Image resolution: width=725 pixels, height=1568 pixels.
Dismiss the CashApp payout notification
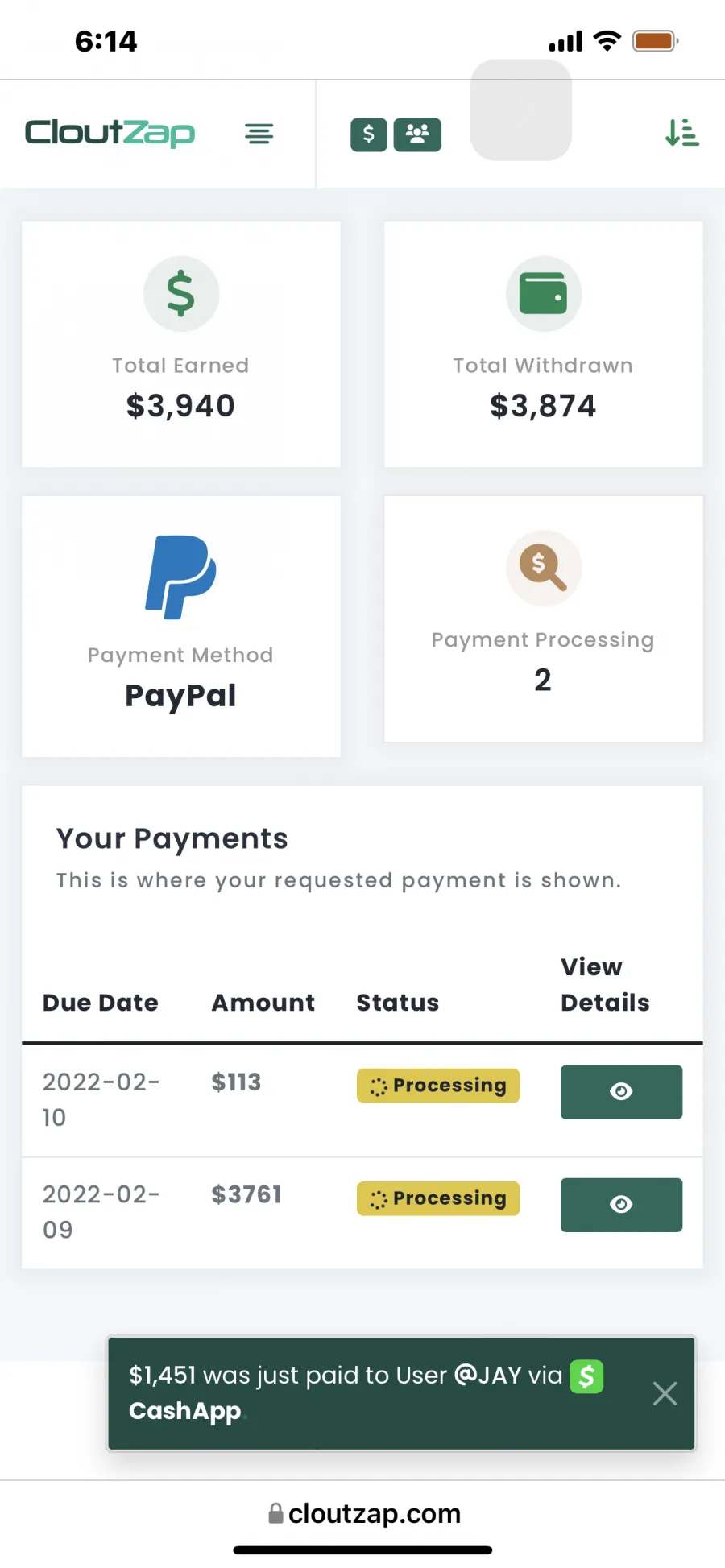(665, 1393)
